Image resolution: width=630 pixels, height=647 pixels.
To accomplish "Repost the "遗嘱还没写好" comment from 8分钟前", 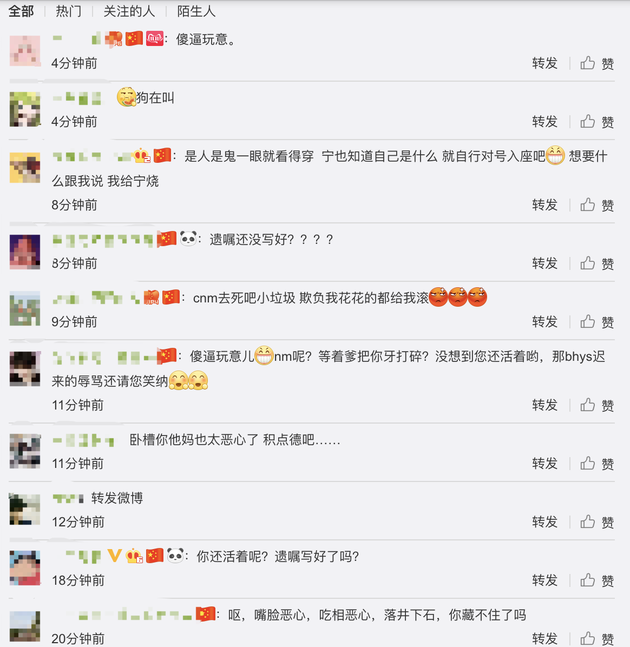I will click(545, 264).
